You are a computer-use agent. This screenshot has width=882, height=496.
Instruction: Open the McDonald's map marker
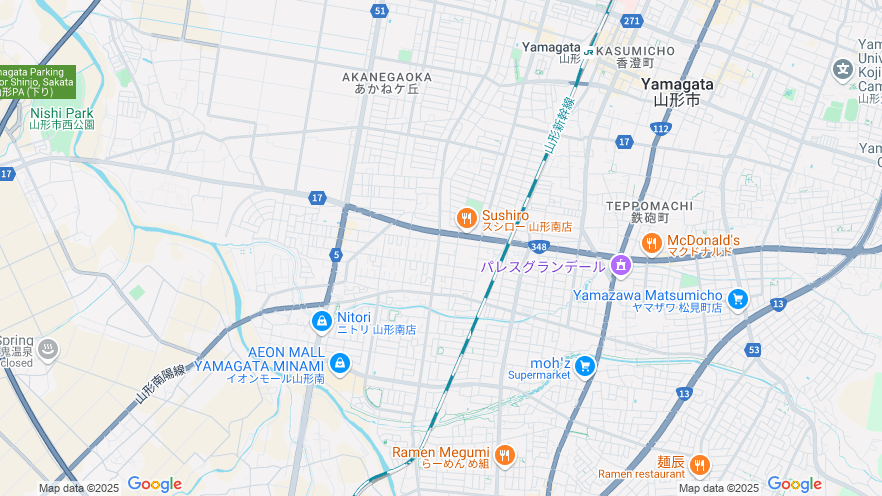click(x=651, y=243)
